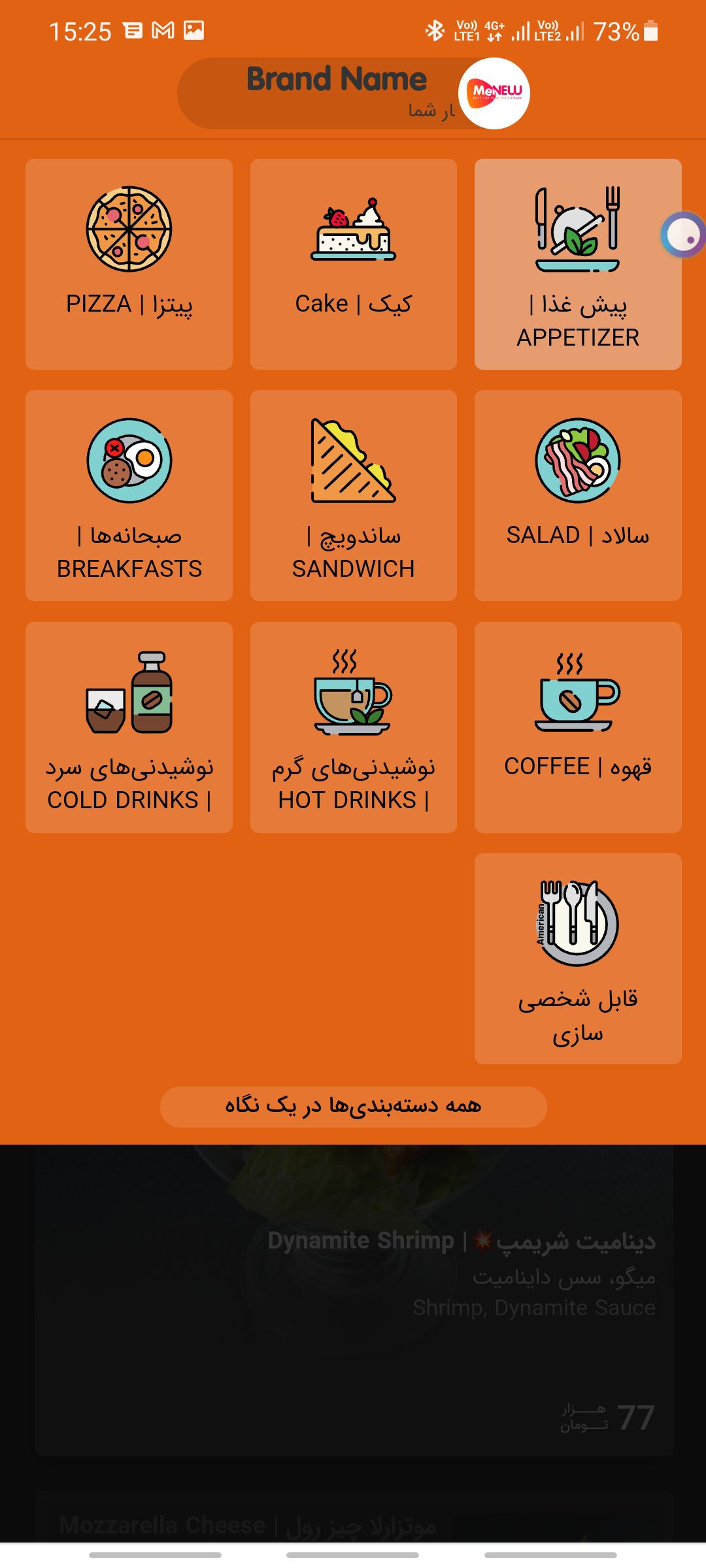Viewport: 706px width, 1568px height.
Task: Tap the Brand Name header pill
Action: pos(353,93)
